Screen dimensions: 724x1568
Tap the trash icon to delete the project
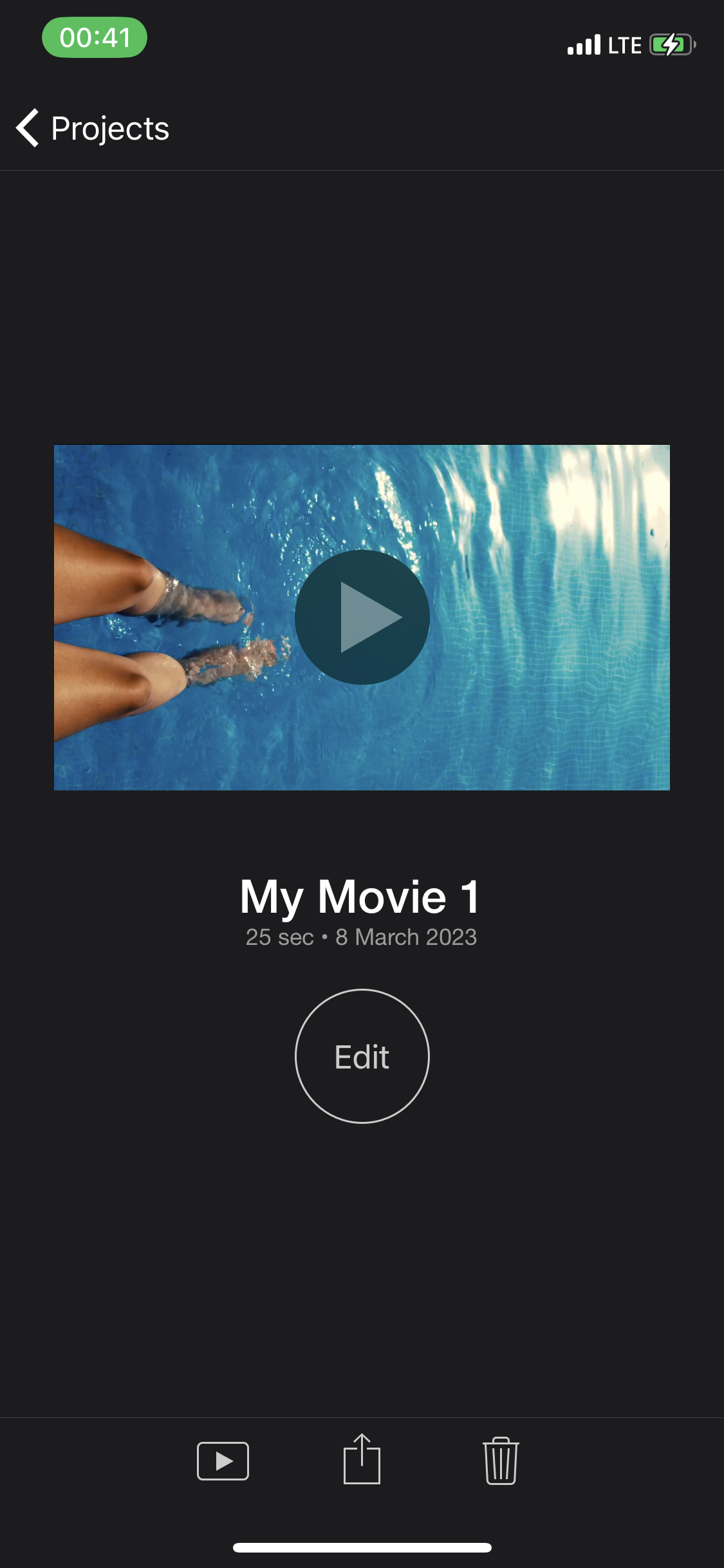pyautogui.click(x=500, y=1460)
